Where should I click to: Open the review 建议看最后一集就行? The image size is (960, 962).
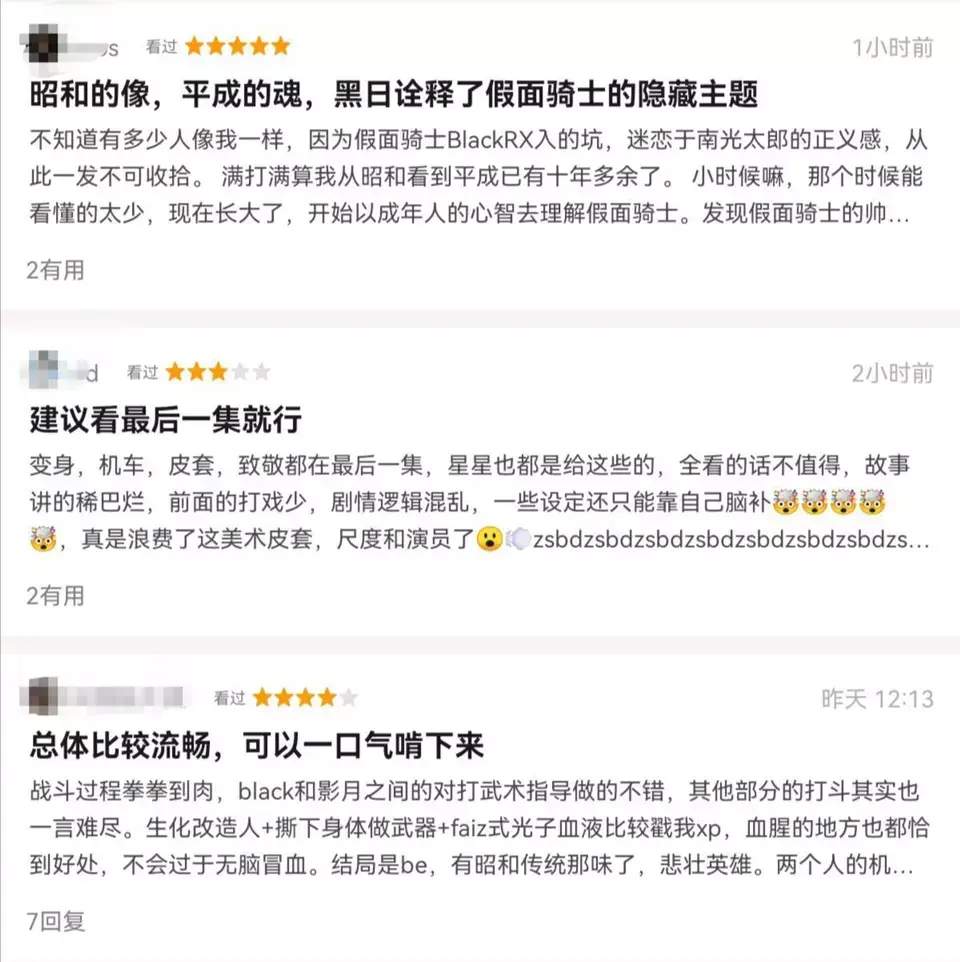[x=165, y=419]
